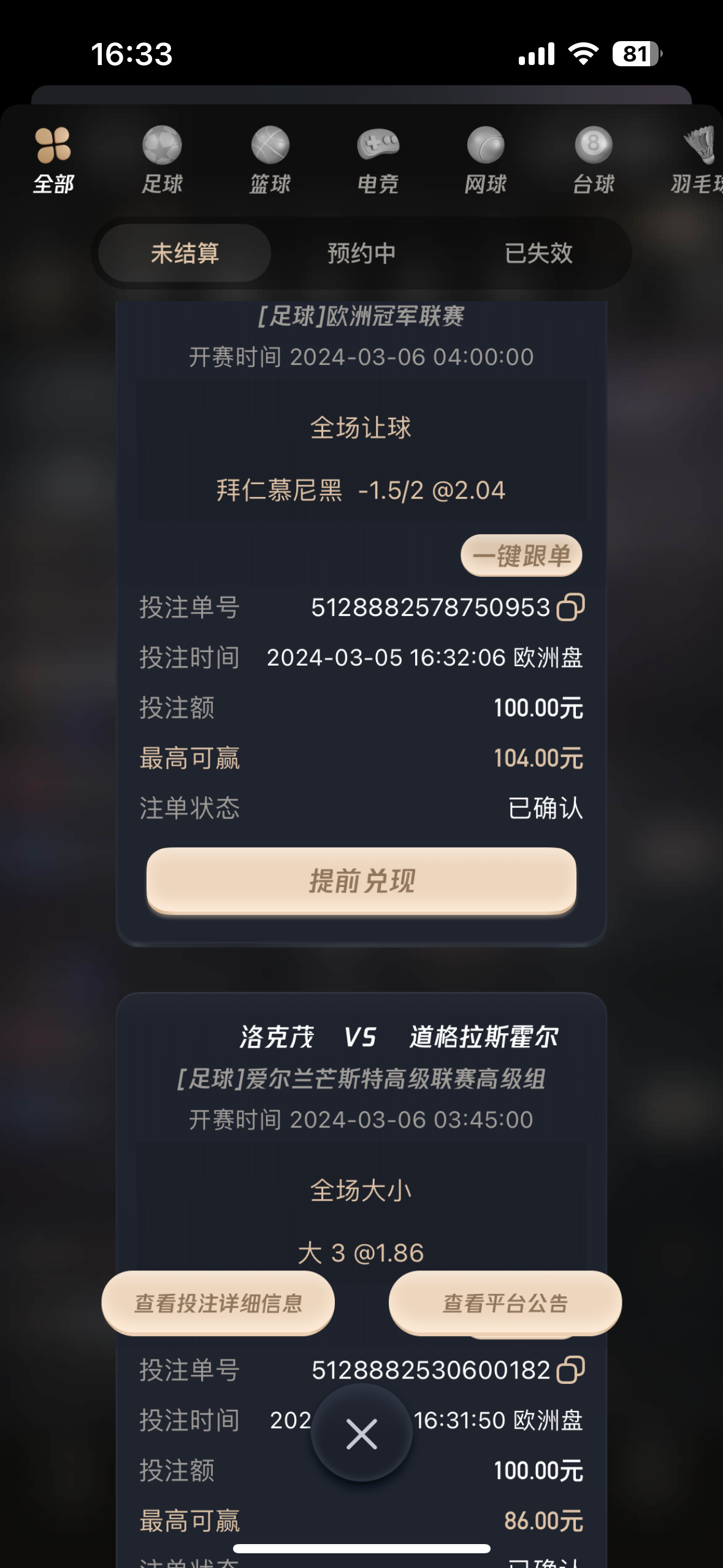Copy bet number 5128882530600182
This screenshot has width=723, height=1568.
coord(570,1370)
